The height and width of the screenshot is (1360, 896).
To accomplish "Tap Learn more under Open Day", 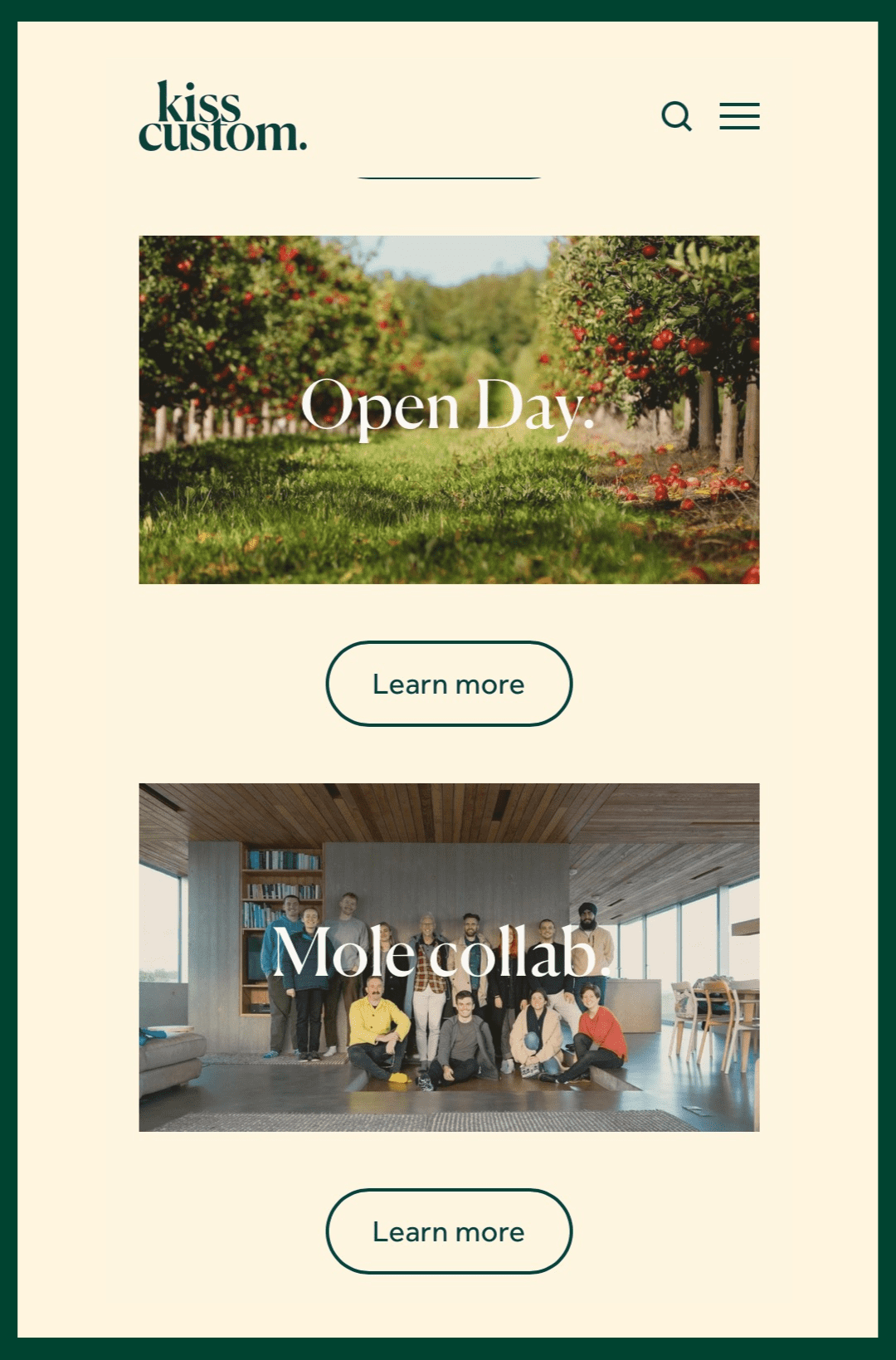I will click(x=449, y=684).
